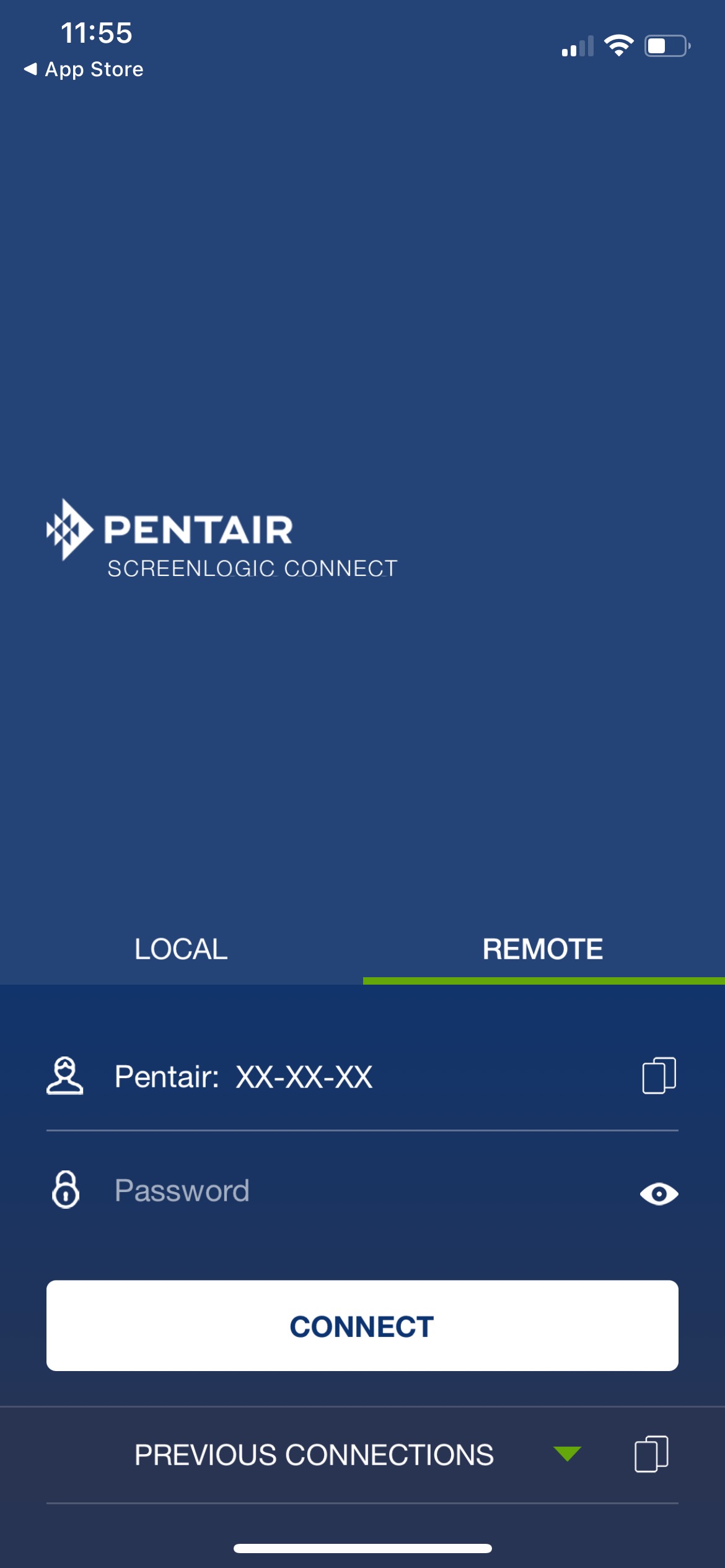Select the REMOTE tab

543,949
